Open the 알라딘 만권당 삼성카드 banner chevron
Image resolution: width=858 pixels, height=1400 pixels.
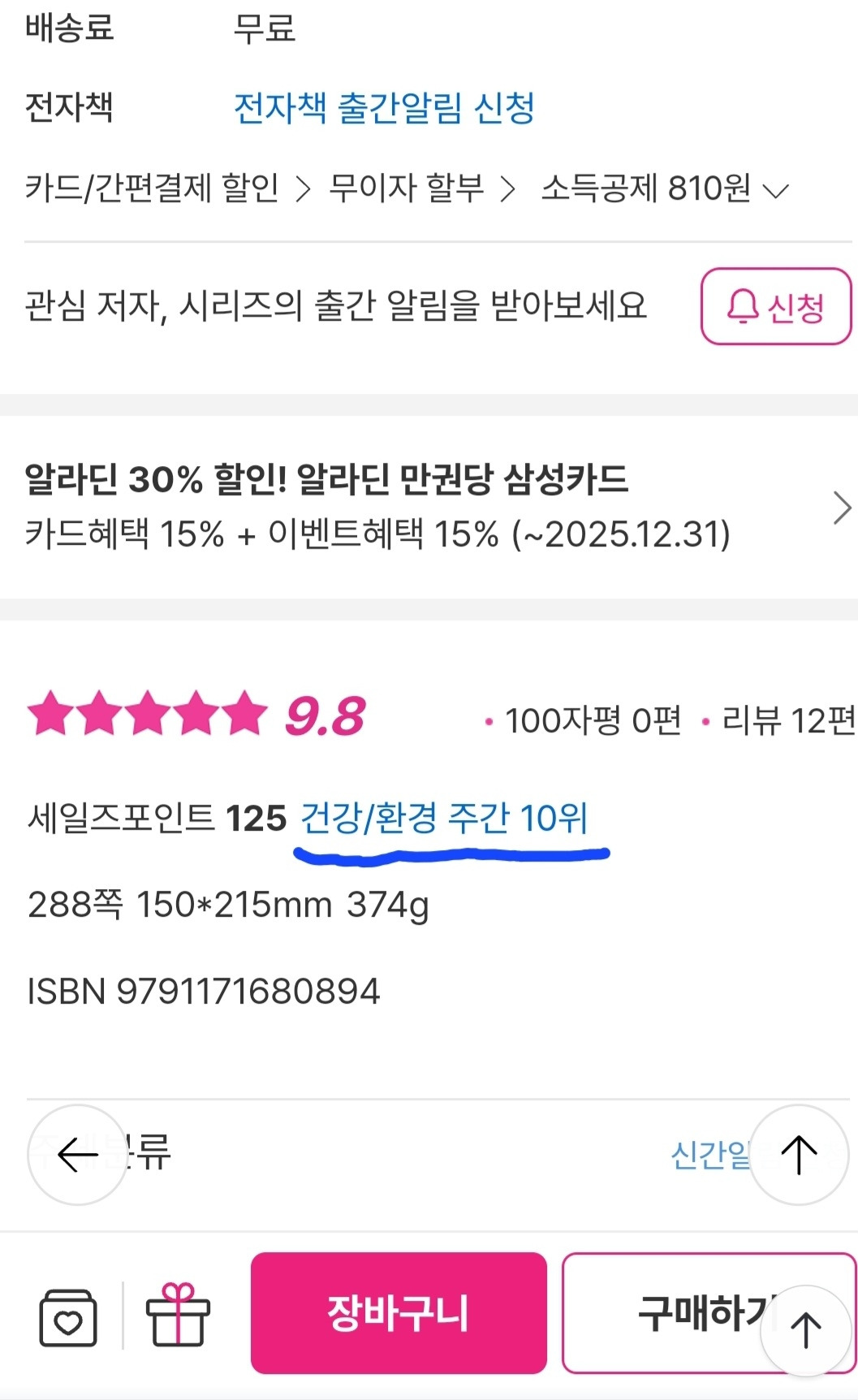click(x=842, y=507)
